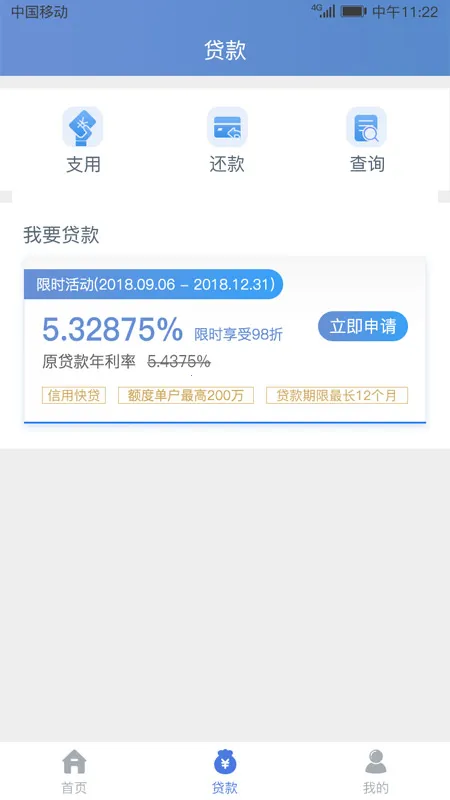Select the 贷款 loan tab

pyautogui.click(x=225, y=771)
